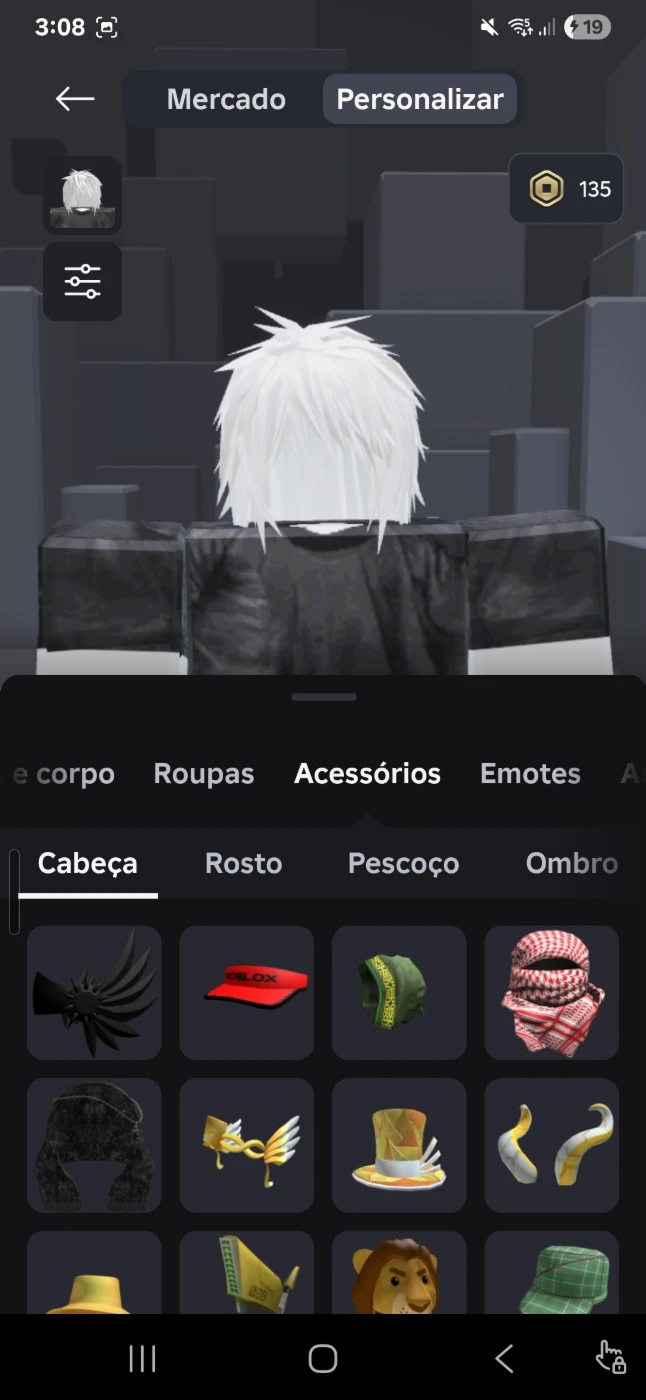646x1400 pixels.
Task: Tap the 135 Robux balance button
Action: click(x=566, y=188)
